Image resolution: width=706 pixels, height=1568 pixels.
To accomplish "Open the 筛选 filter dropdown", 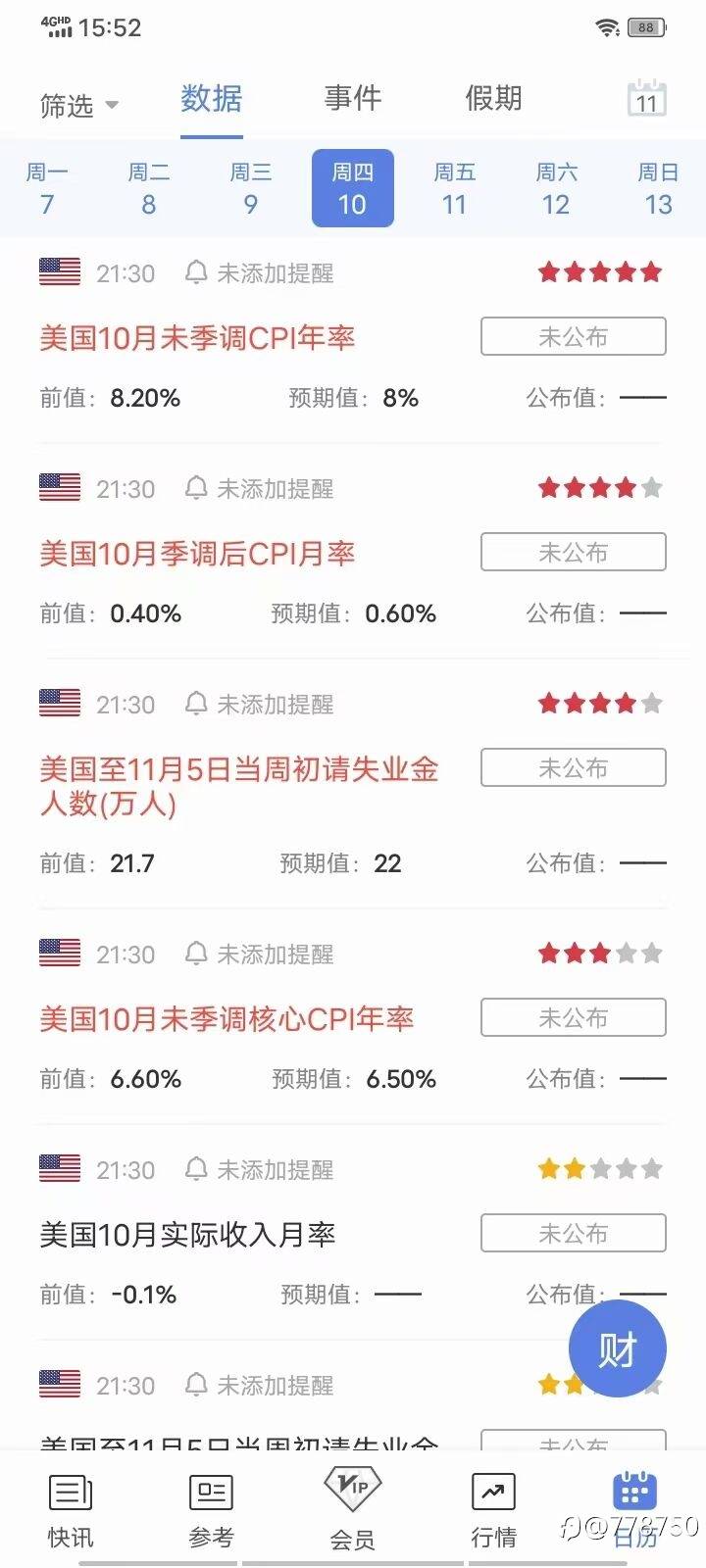I will pyautogui.click(x=79, y=105).
